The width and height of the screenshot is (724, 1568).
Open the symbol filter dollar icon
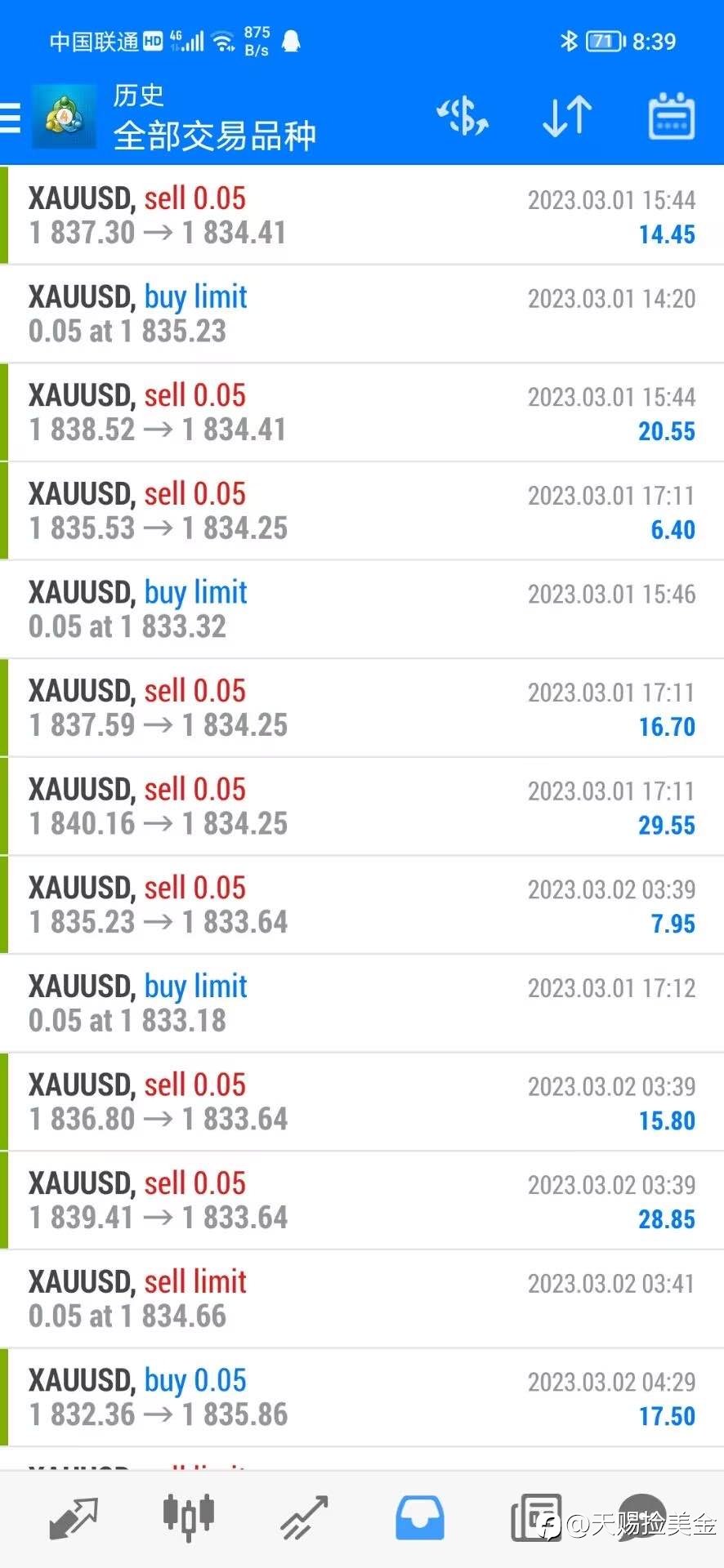pos(463,117)
